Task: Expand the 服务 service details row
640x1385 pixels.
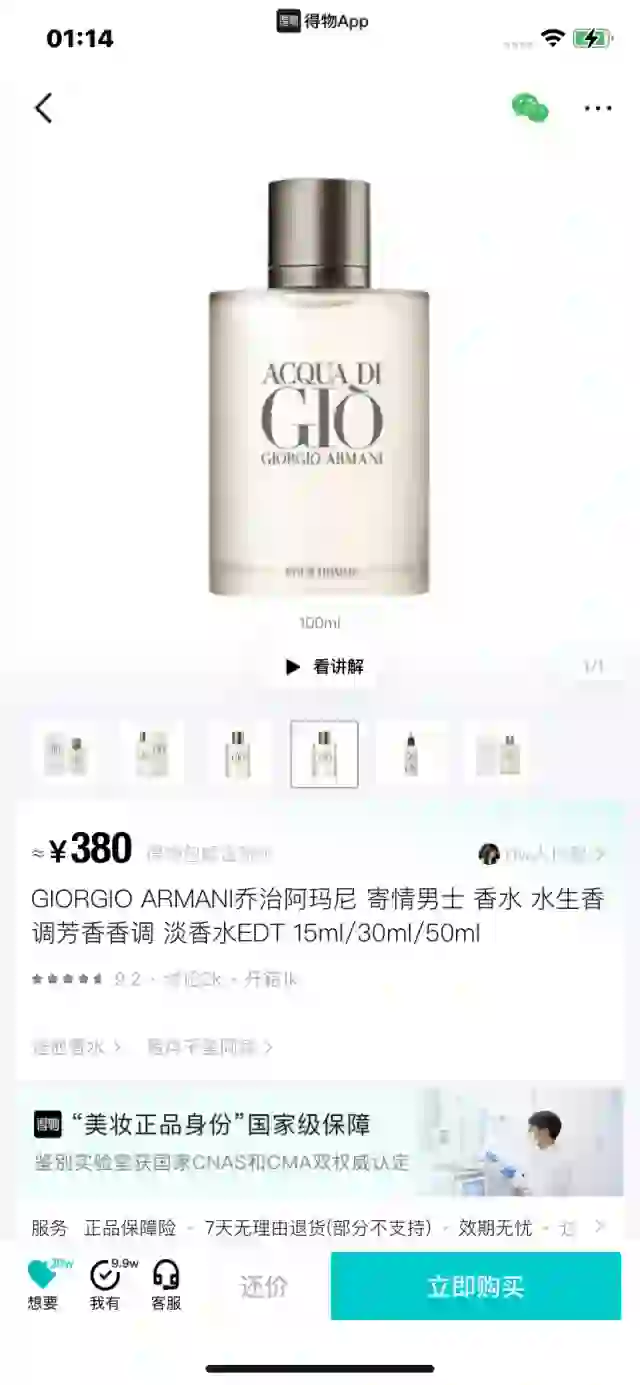Action: coord(598,1226)
